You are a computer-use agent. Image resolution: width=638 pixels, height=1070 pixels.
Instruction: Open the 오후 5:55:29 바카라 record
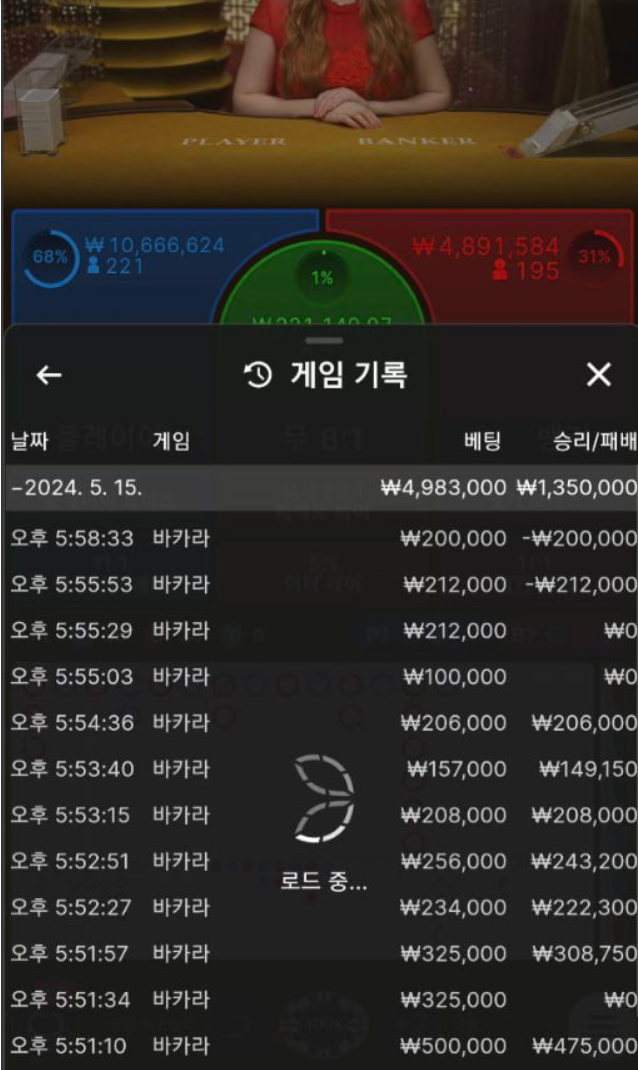[320, 630]
